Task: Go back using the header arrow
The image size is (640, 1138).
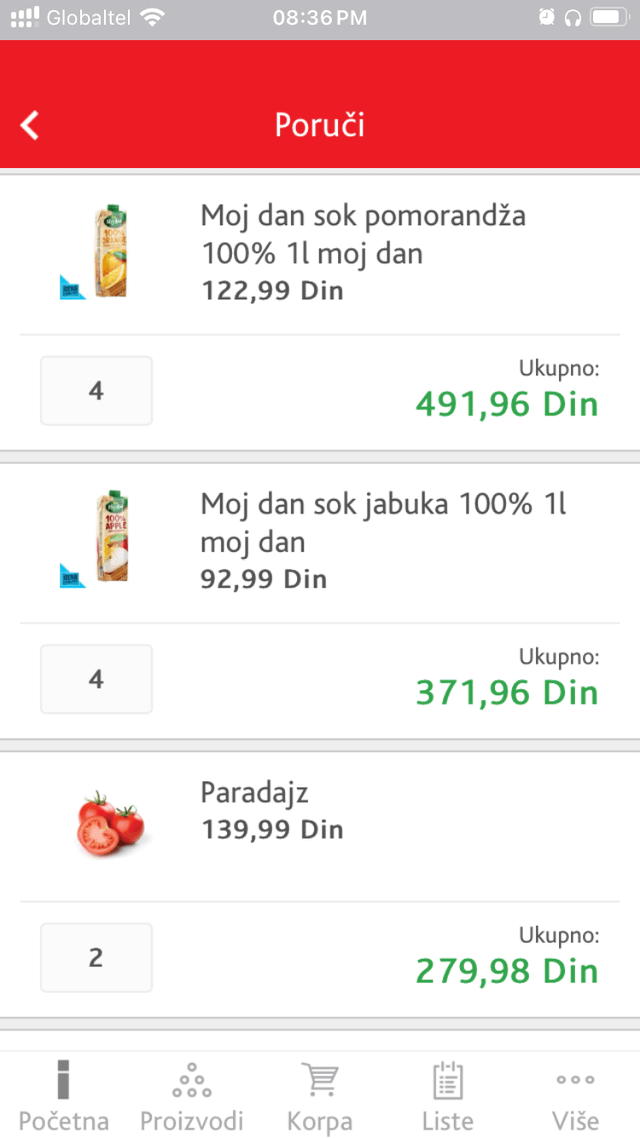Action: click(30, 126)
